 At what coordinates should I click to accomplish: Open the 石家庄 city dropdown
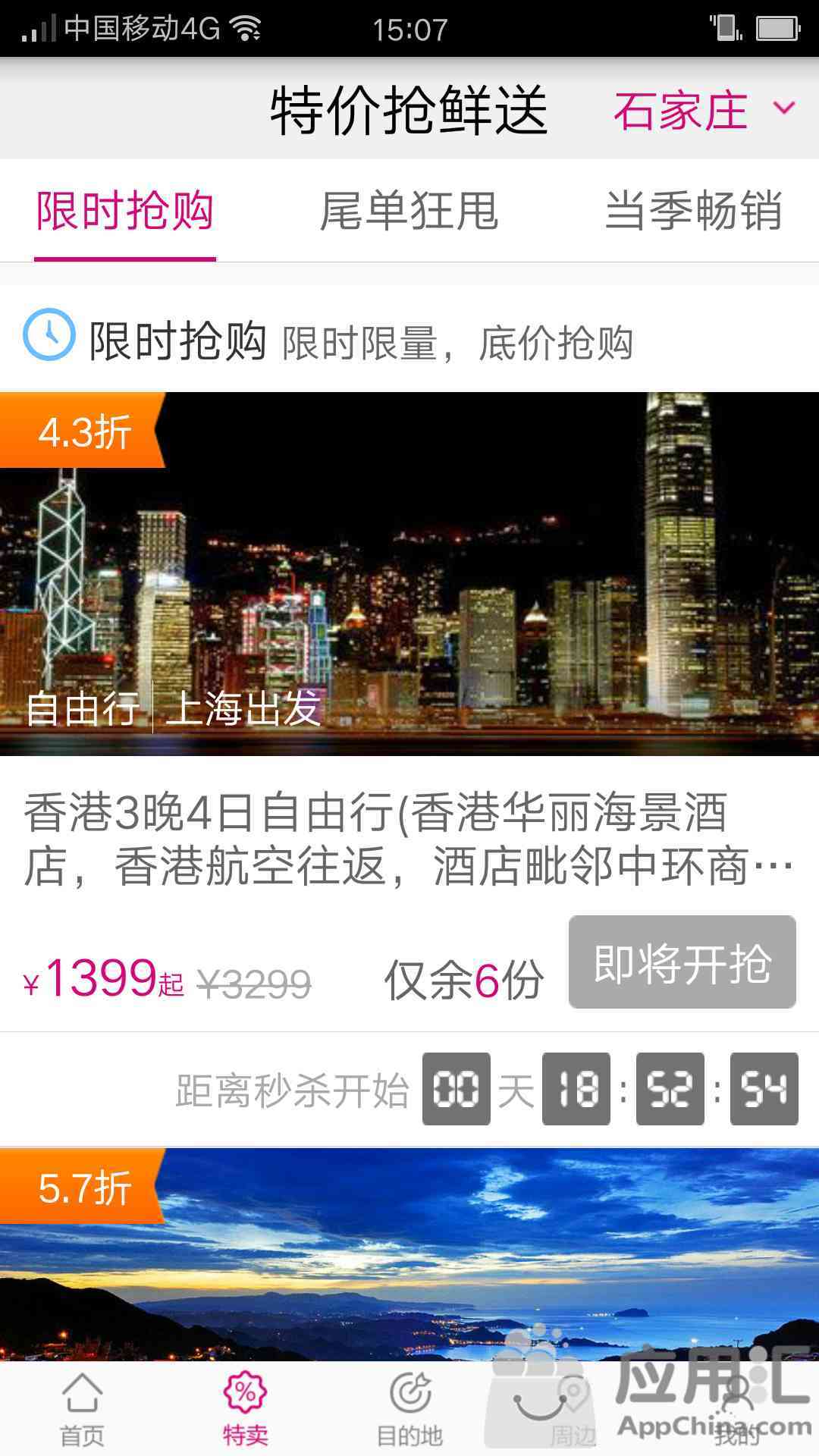(x=704, y=111)
